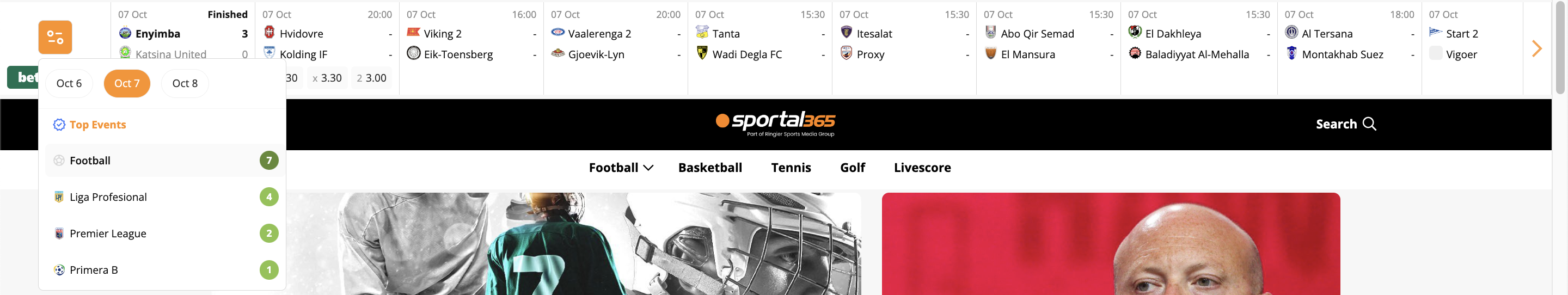Viewport: 1568px width, 295px height.
Task: View next matches with the orange arrow
Action: pos(1536,48)
